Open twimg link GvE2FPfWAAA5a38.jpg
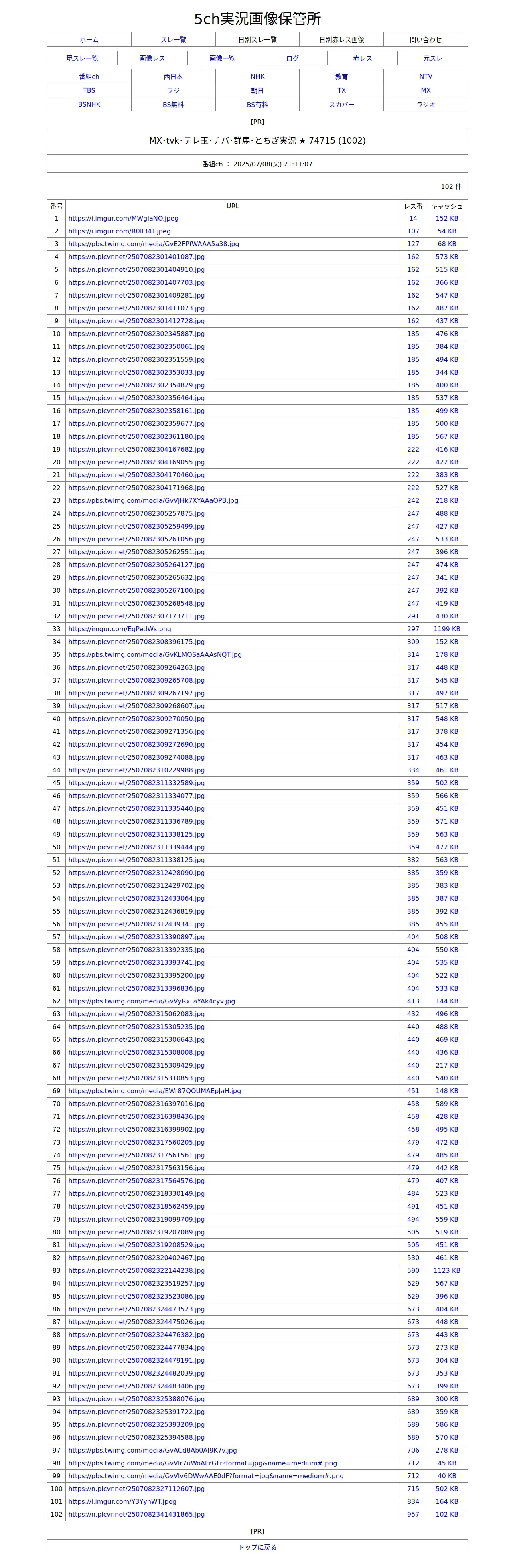515x1568 pixels. click(x=153, y=244)
